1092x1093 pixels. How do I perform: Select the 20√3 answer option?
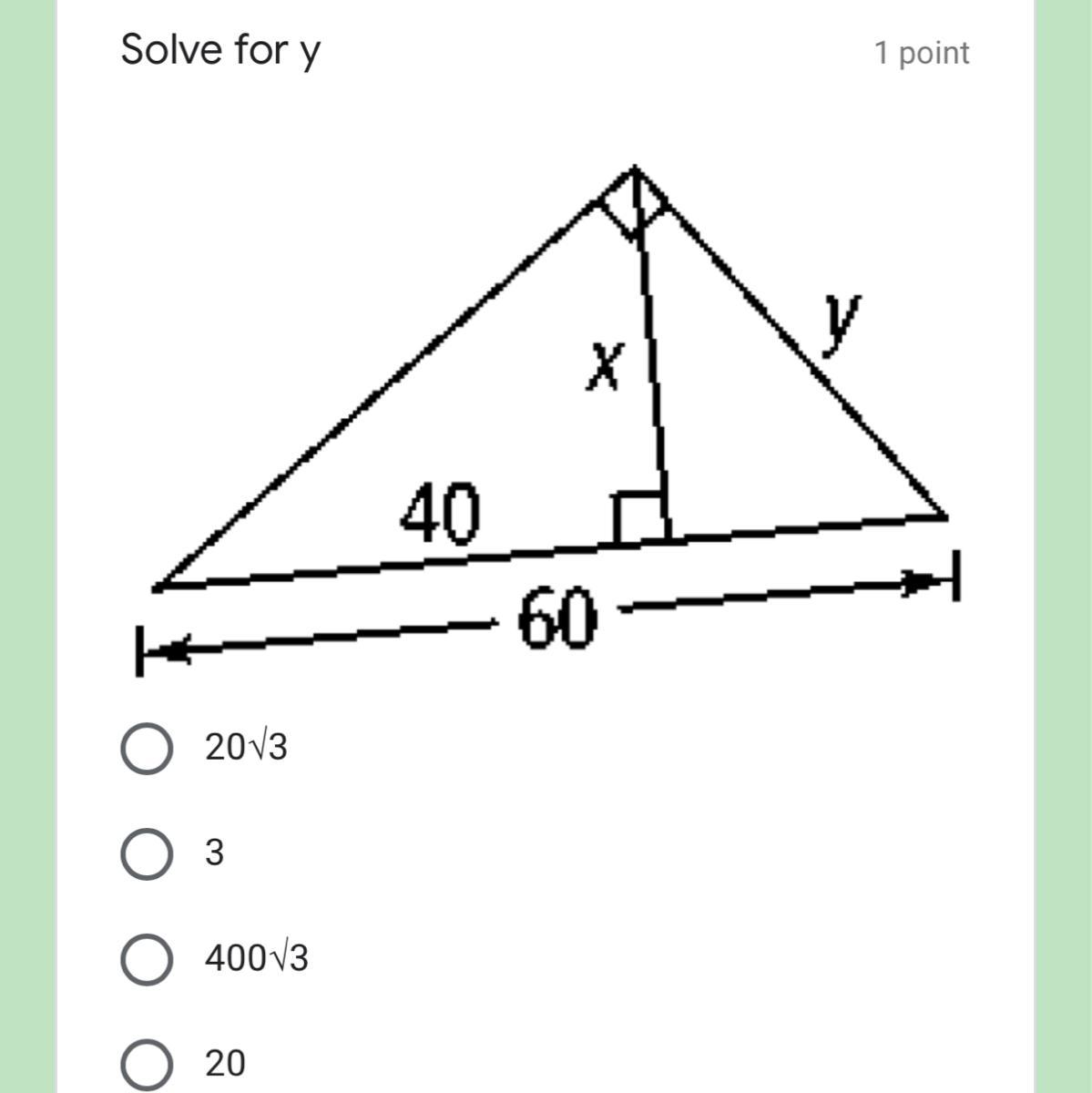tap(146, 749)
